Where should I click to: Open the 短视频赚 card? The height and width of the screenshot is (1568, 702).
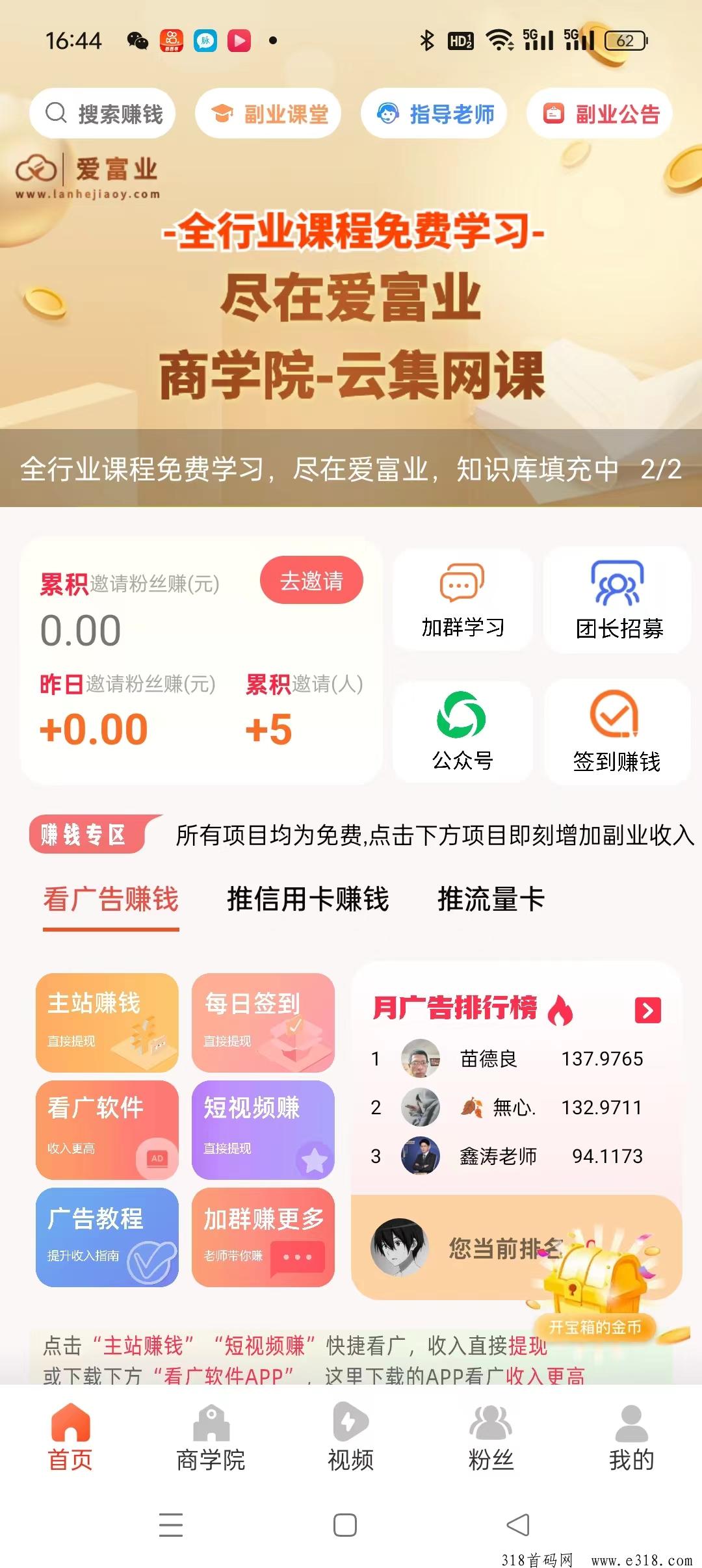[x=263, y=1130]
